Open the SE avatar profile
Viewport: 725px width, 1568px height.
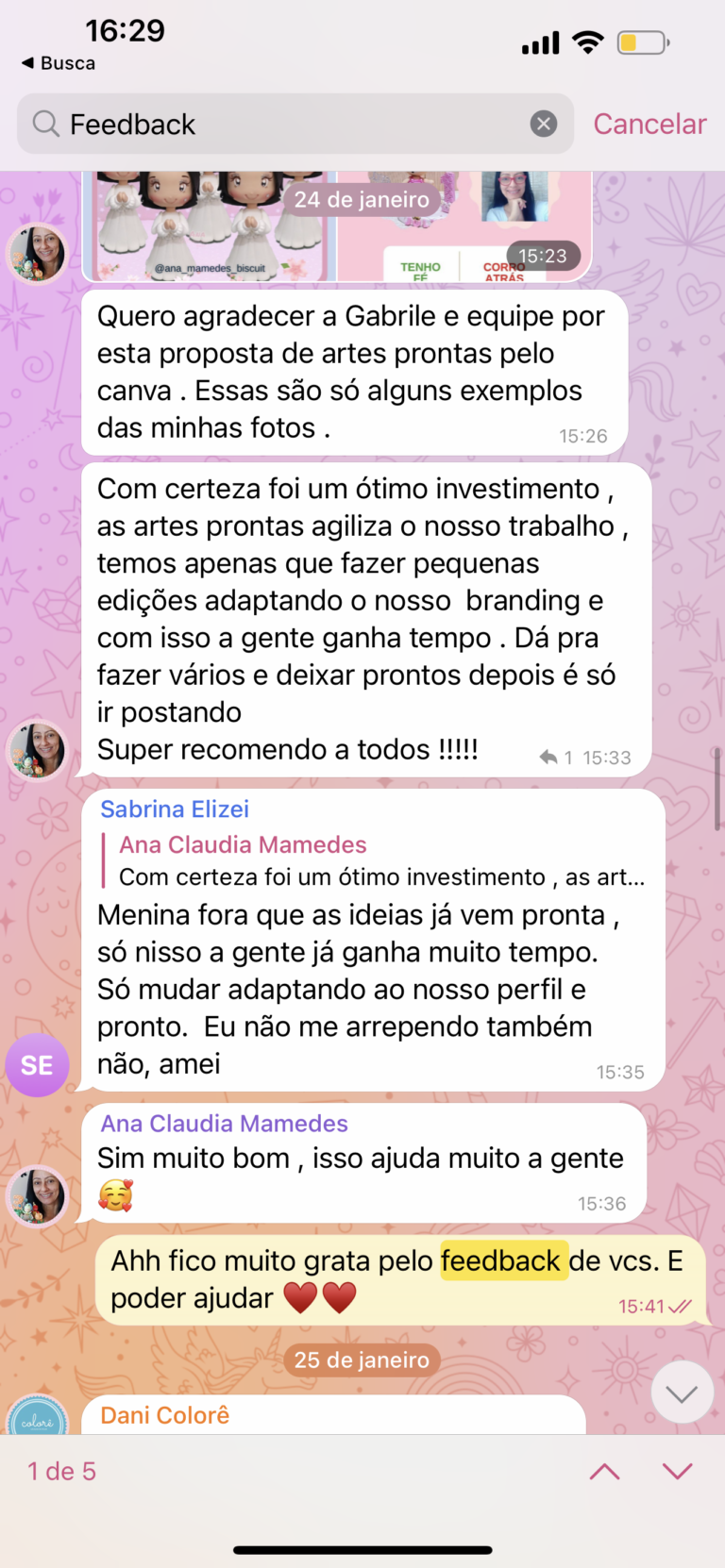point(37,1065)
